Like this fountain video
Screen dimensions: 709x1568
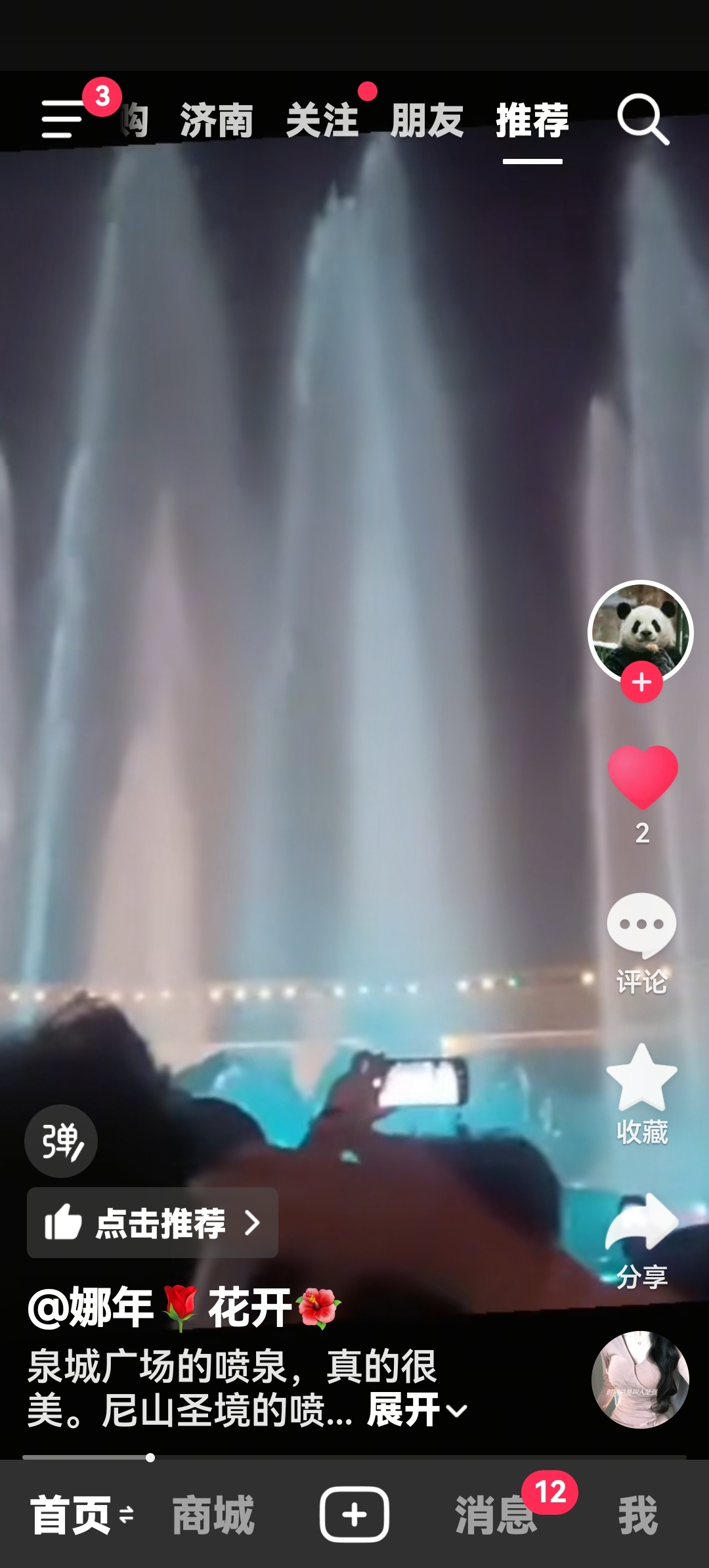point(642,778)
